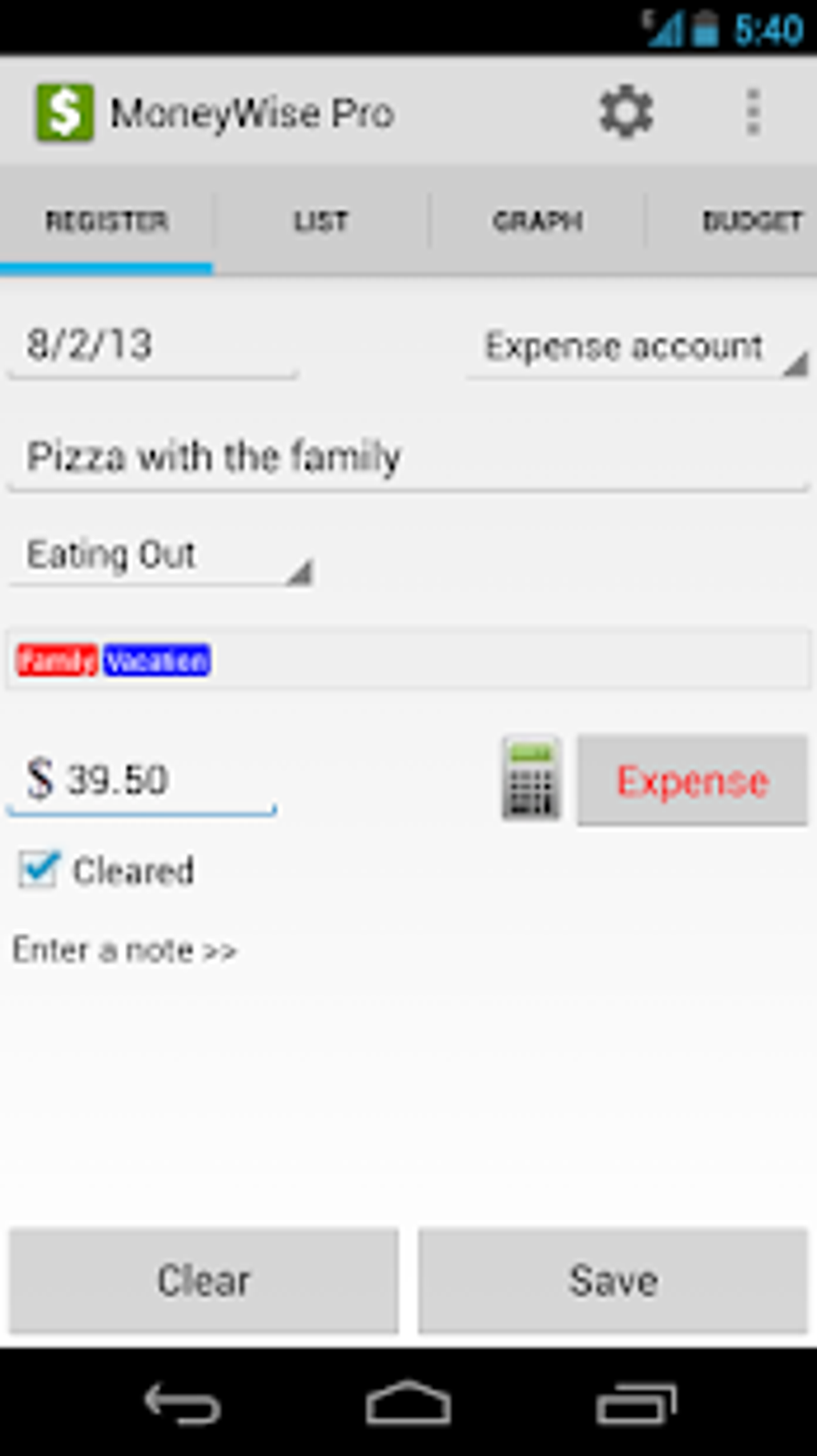The image size is (817, 1456).
Task: Select the Register tab
Action: (x=107, y=221)
